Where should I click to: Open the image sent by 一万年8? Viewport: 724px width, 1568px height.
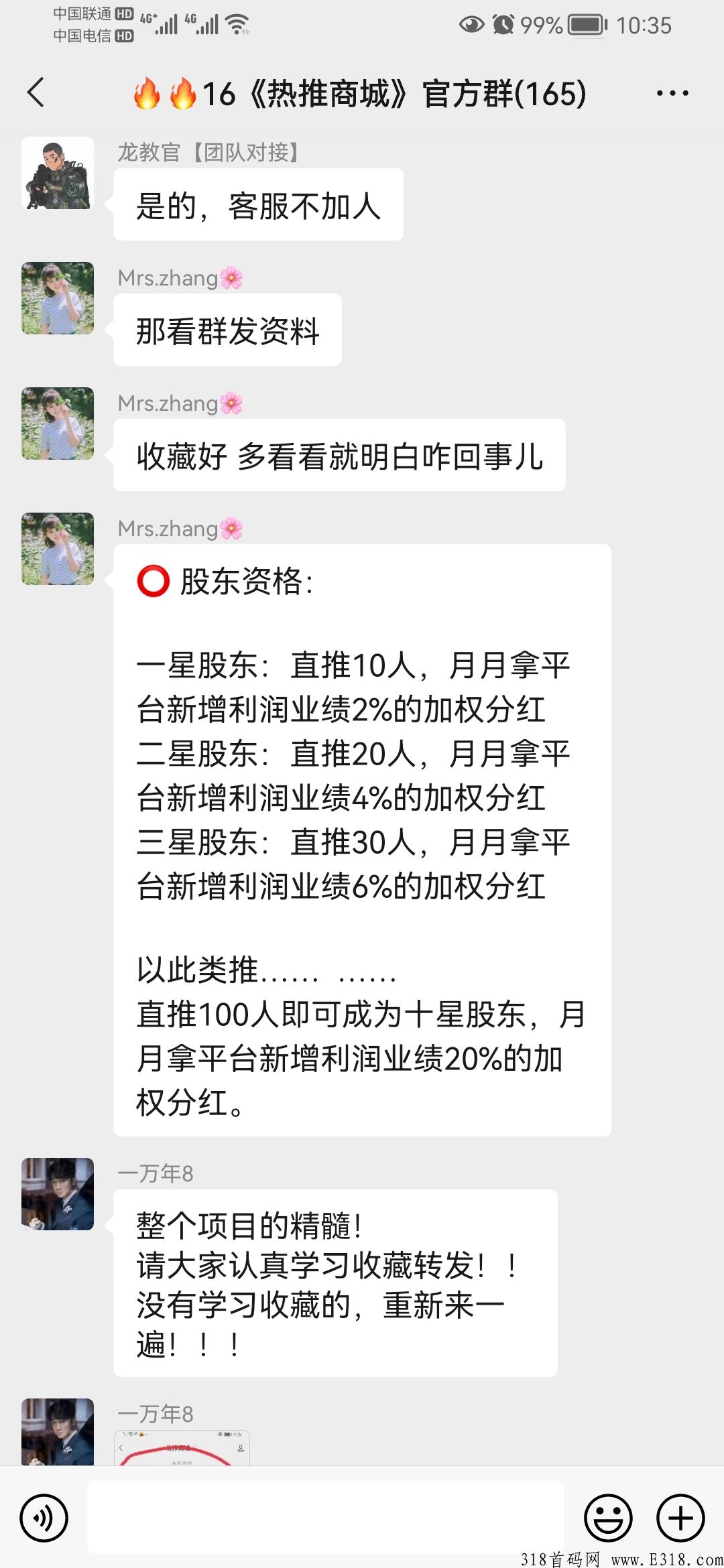coord(182,1447)
